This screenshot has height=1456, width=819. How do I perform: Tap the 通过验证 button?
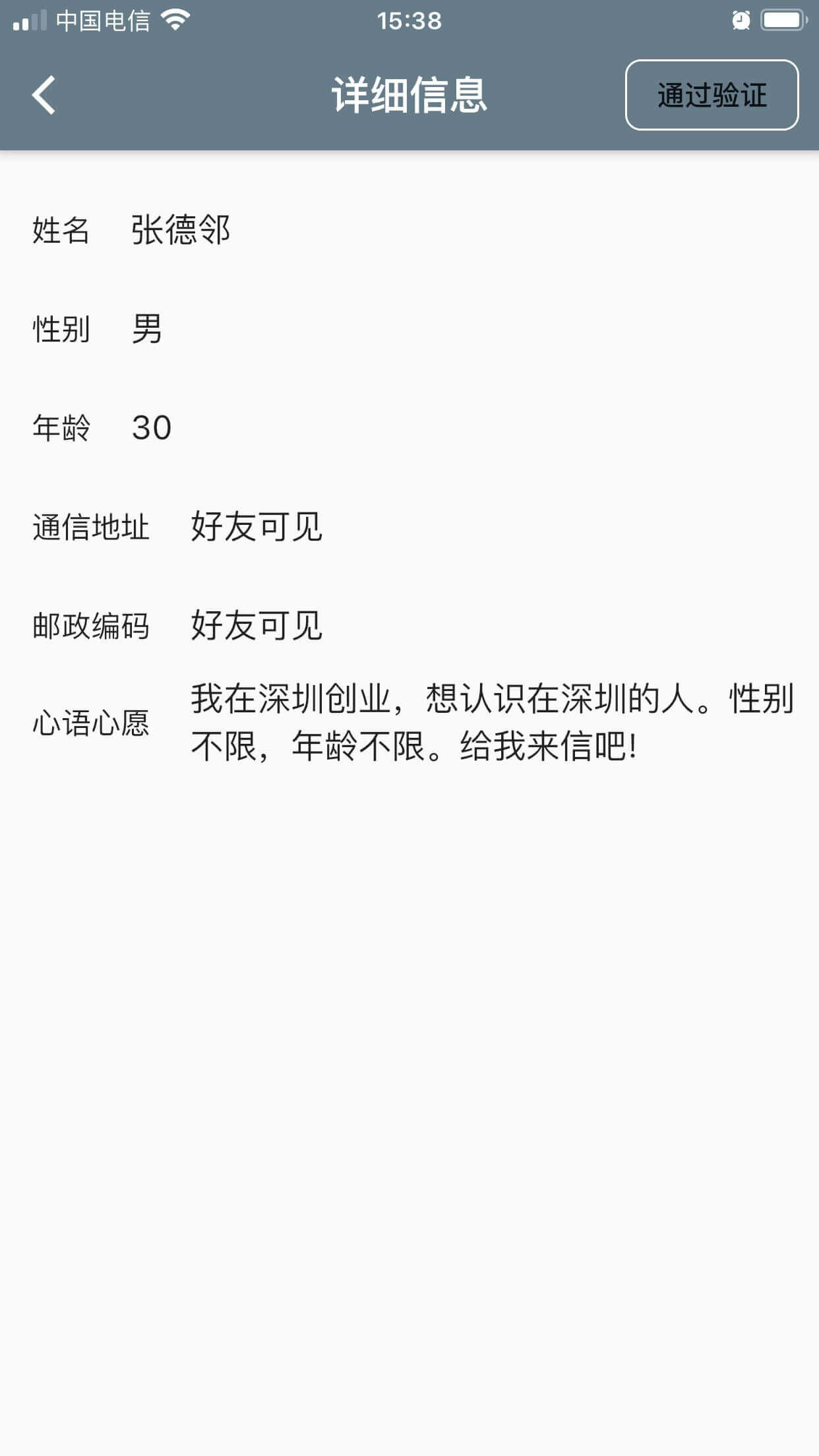(712, 96)
